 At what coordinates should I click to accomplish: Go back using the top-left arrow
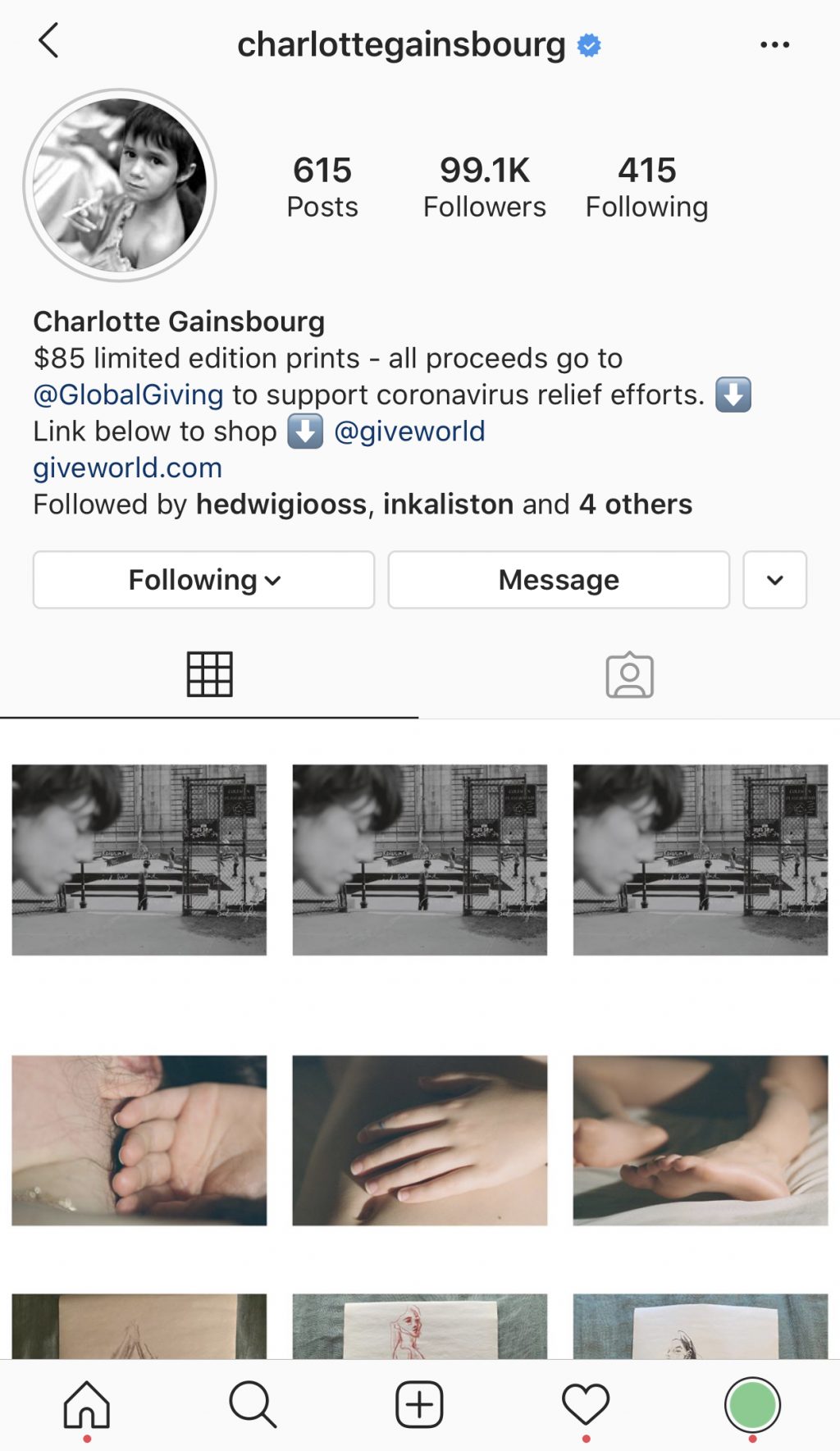[49, 41]
